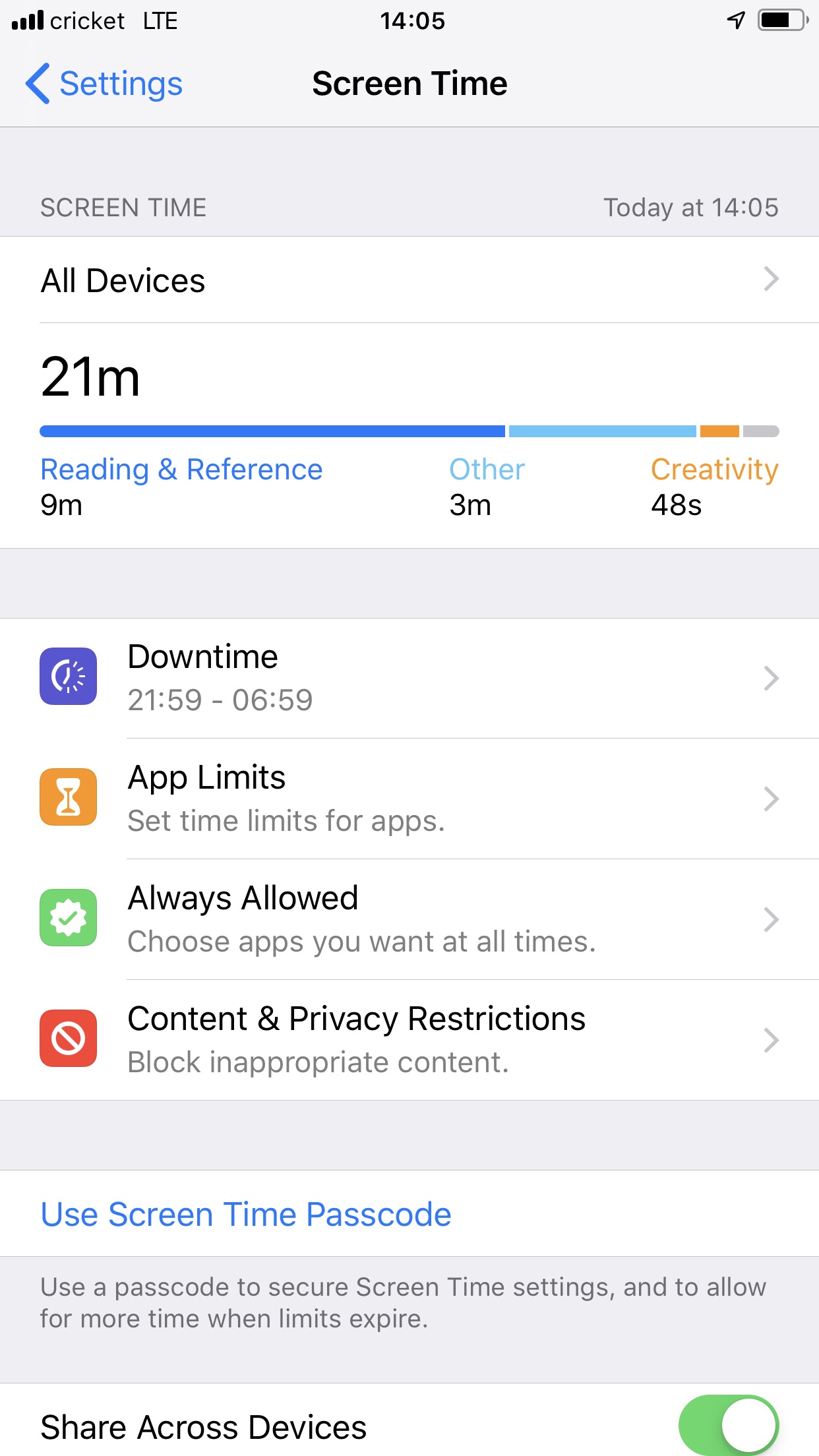Toggle Share Across Devices off
Viewport: 819px width, 1456px height.
click(729, 1425)
